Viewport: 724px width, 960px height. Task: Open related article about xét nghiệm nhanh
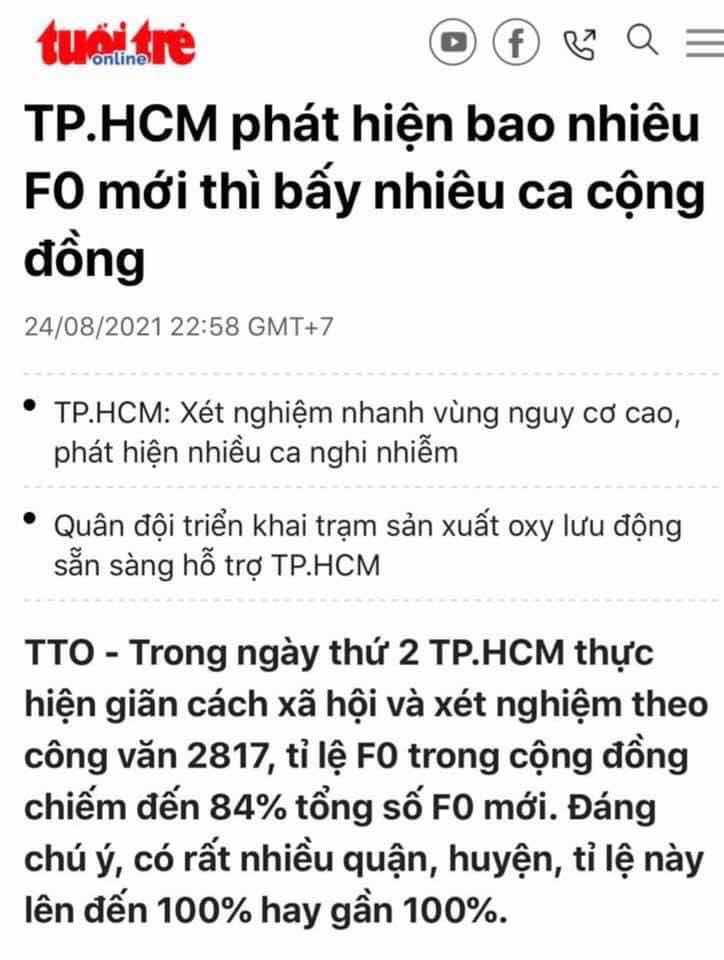pos(367,432)
